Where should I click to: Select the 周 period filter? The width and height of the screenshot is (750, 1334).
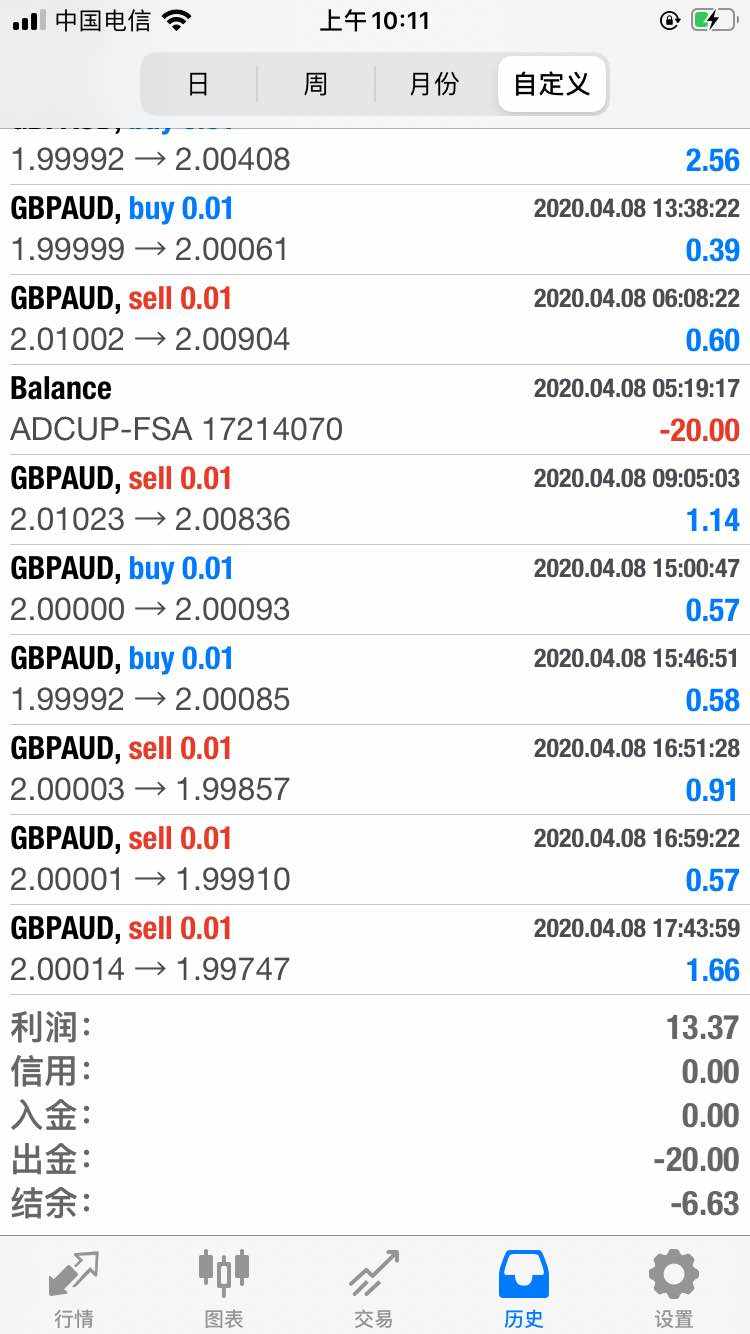[x=316, y=84]
